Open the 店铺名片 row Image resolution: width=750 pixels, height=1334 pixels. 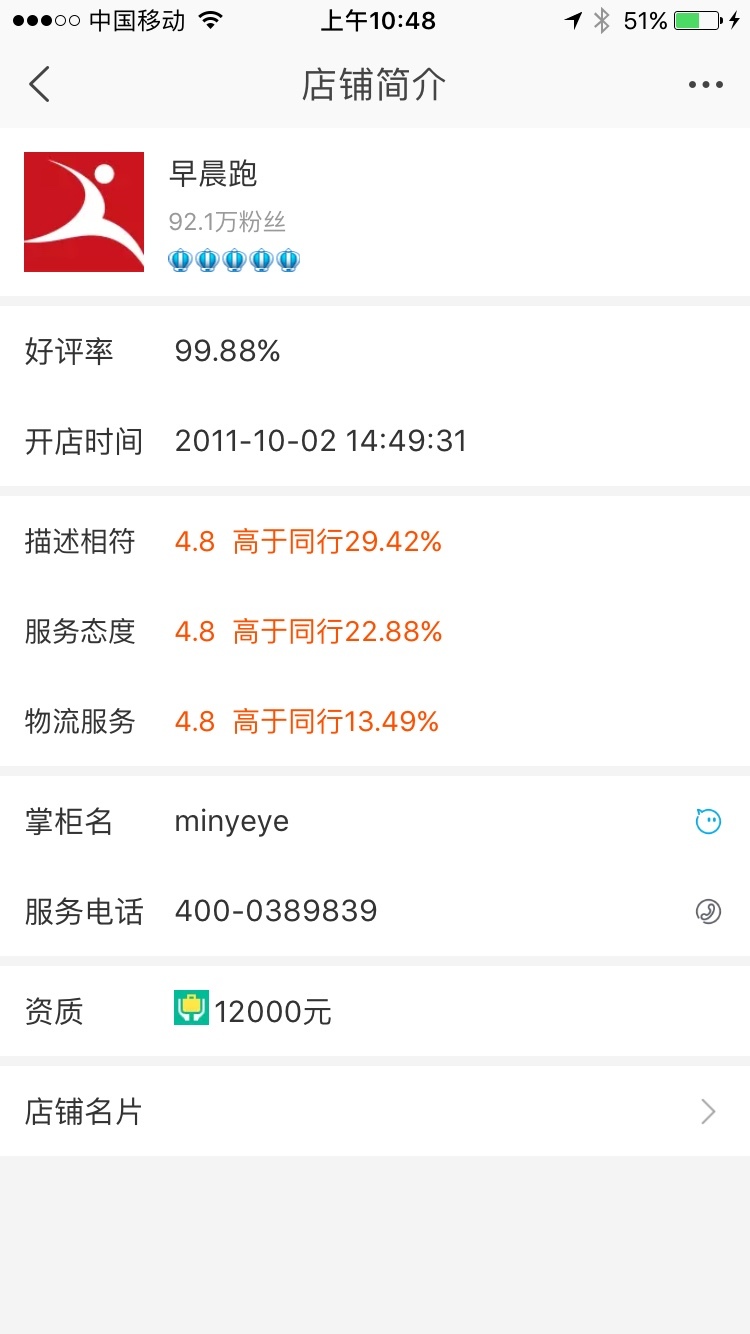tap(375, 1111)
